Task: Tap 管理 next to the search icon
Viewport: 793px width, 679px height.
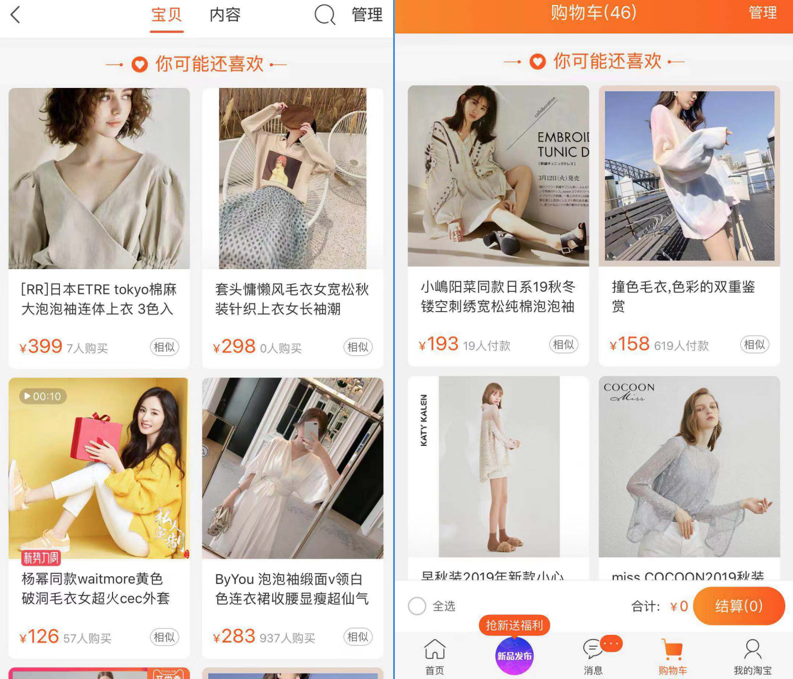Action: [x=367, y=15]
